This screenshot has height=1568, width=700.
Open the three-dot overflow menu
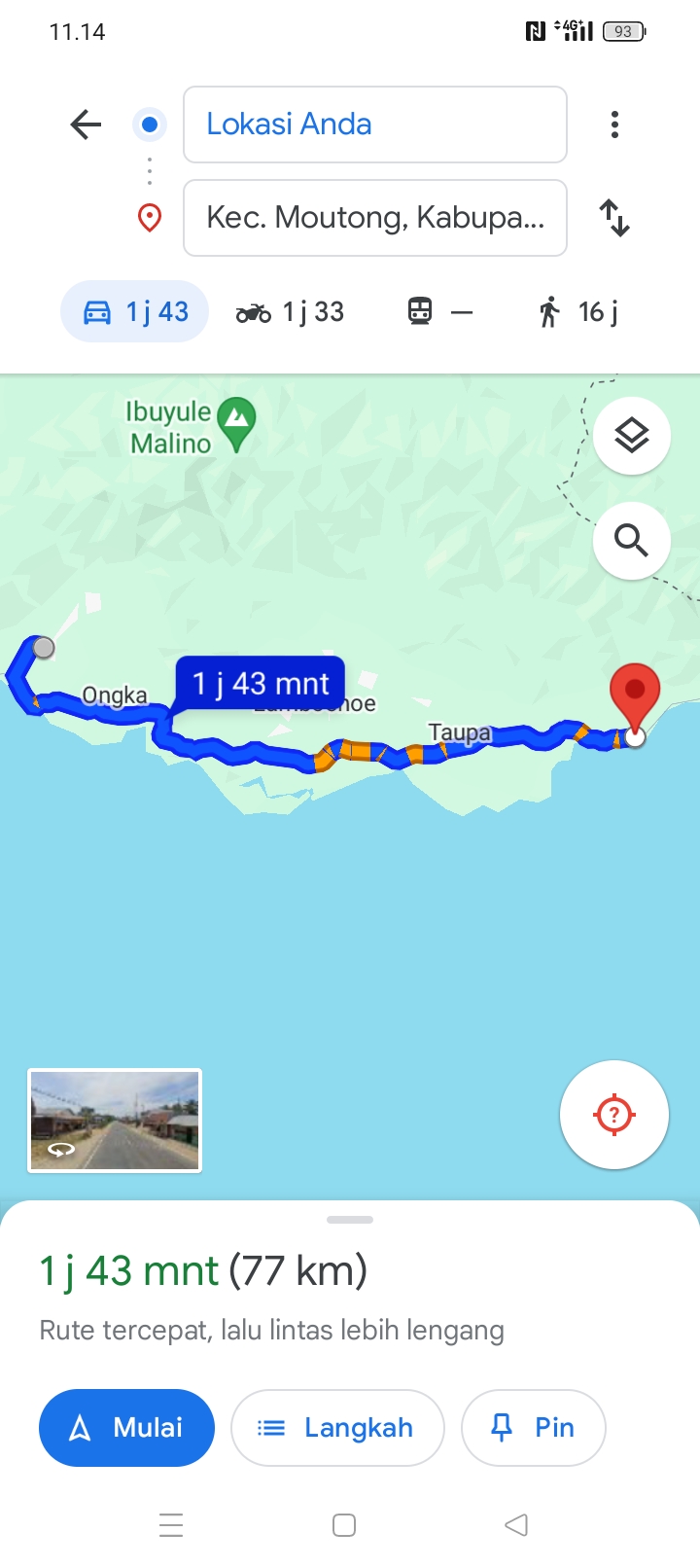click(614, 125)
